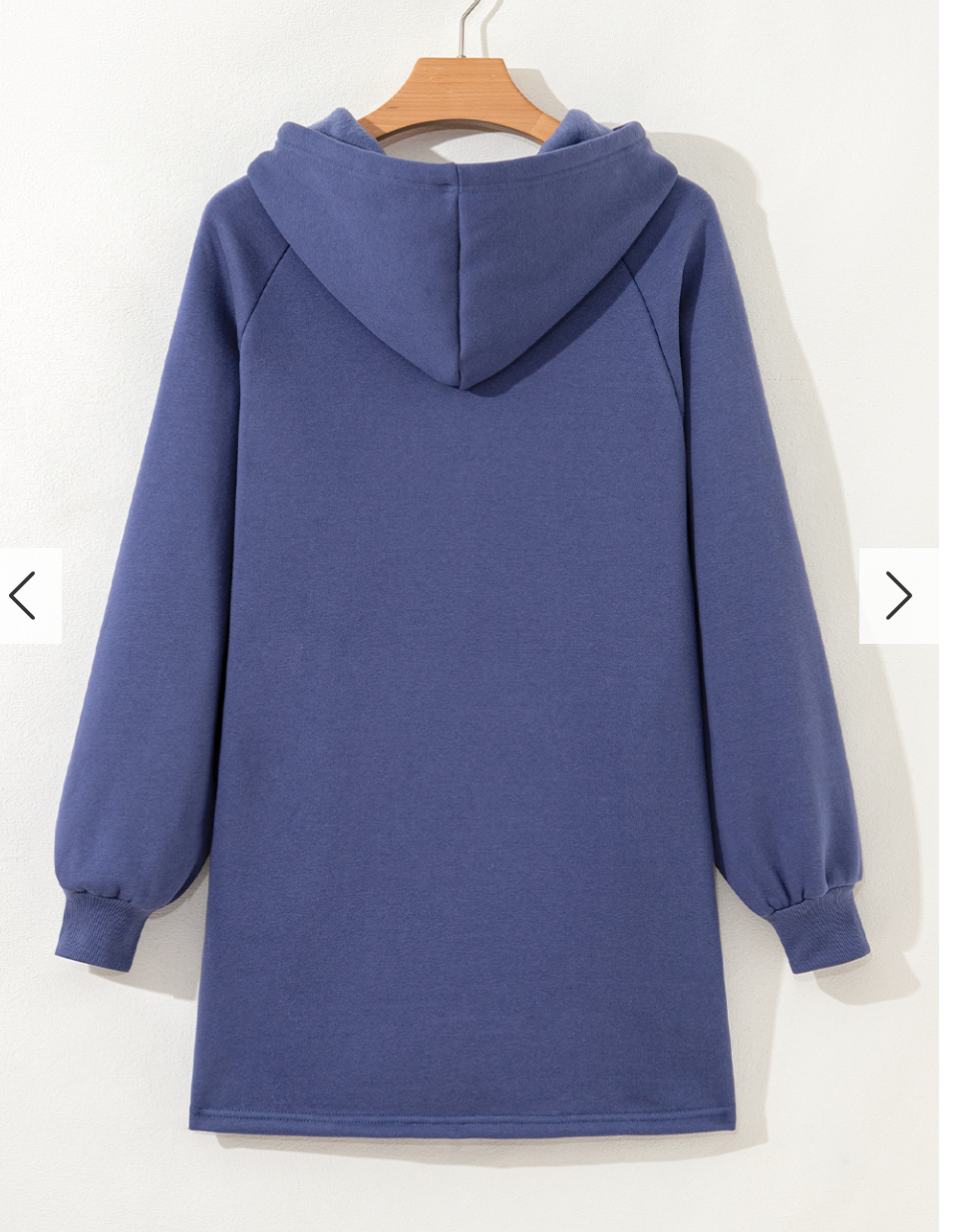Go to the previous product image
The width and height of the screenshot is (957, 1232).
[25, 596]
